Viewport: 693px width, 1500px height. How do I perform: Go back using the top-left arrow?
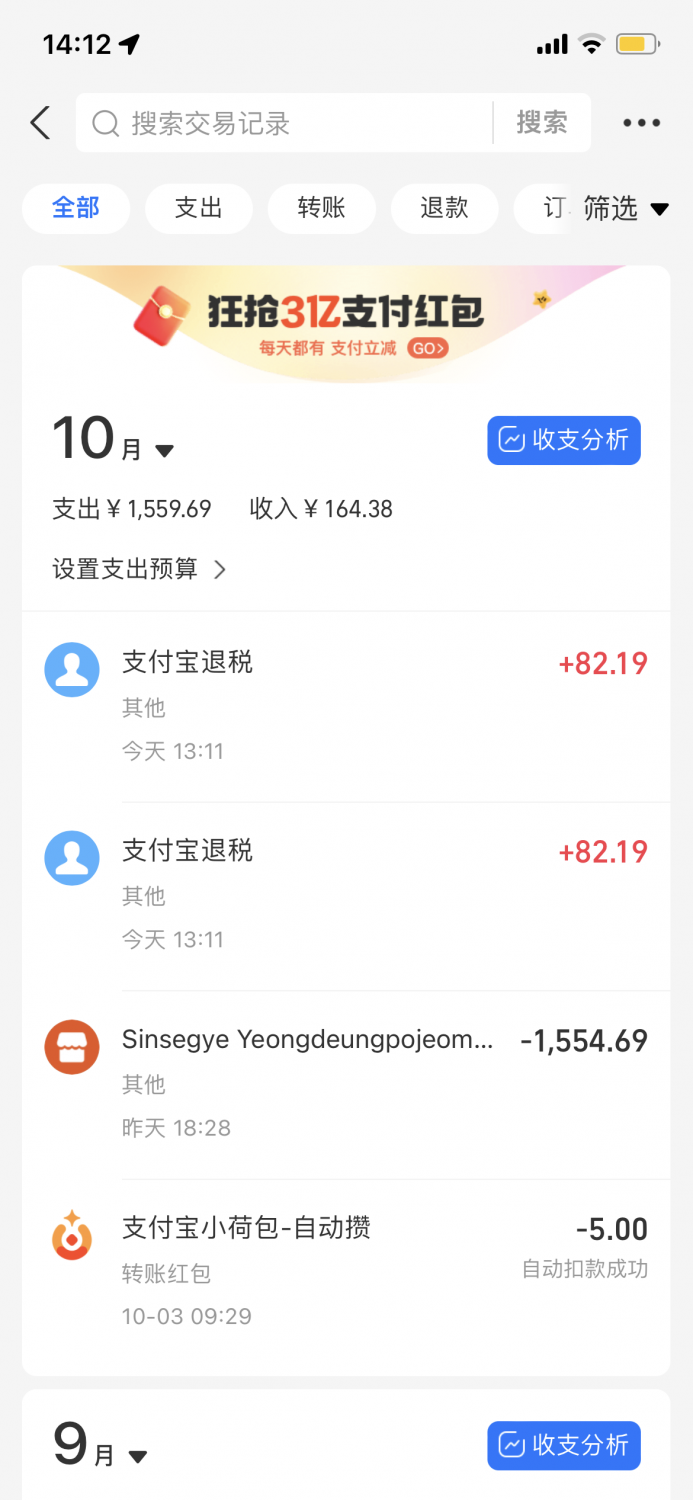(x=40, y=123)
